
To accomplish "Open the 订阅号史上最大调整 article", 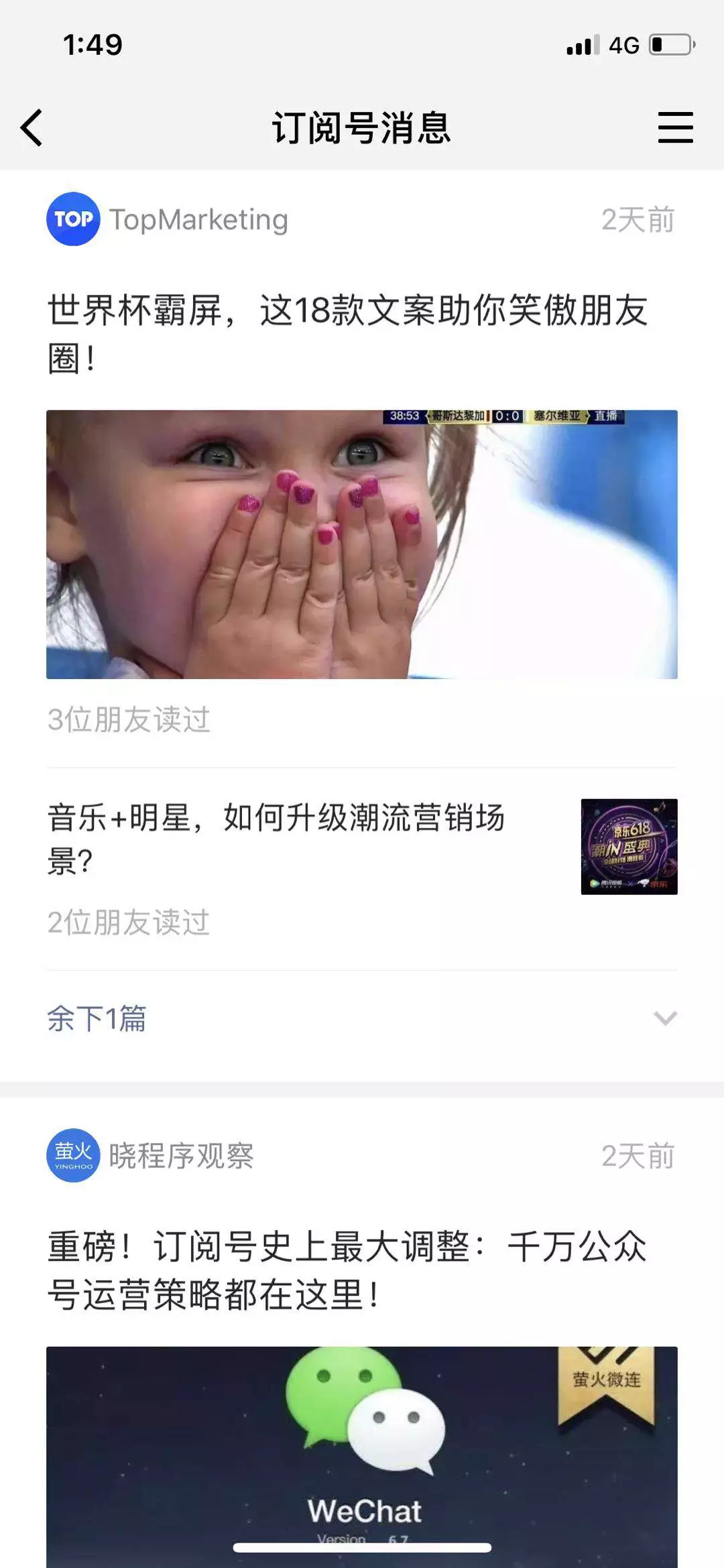I will [347, 1270].
